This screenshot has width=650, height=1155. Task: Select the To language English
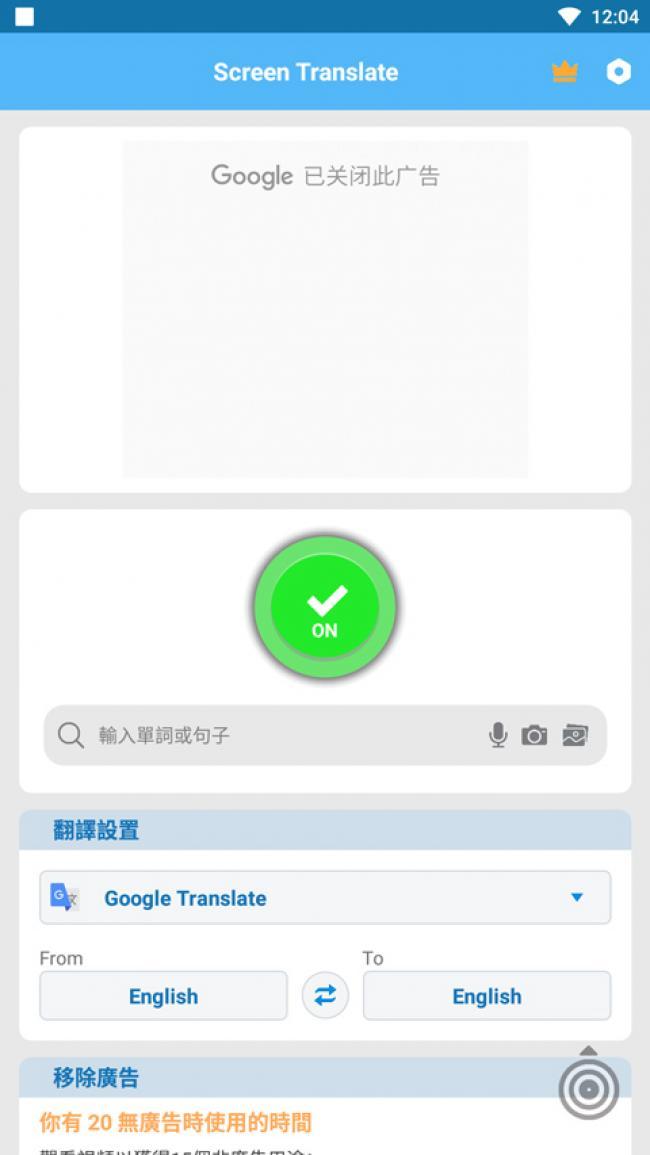coord(486,996)
